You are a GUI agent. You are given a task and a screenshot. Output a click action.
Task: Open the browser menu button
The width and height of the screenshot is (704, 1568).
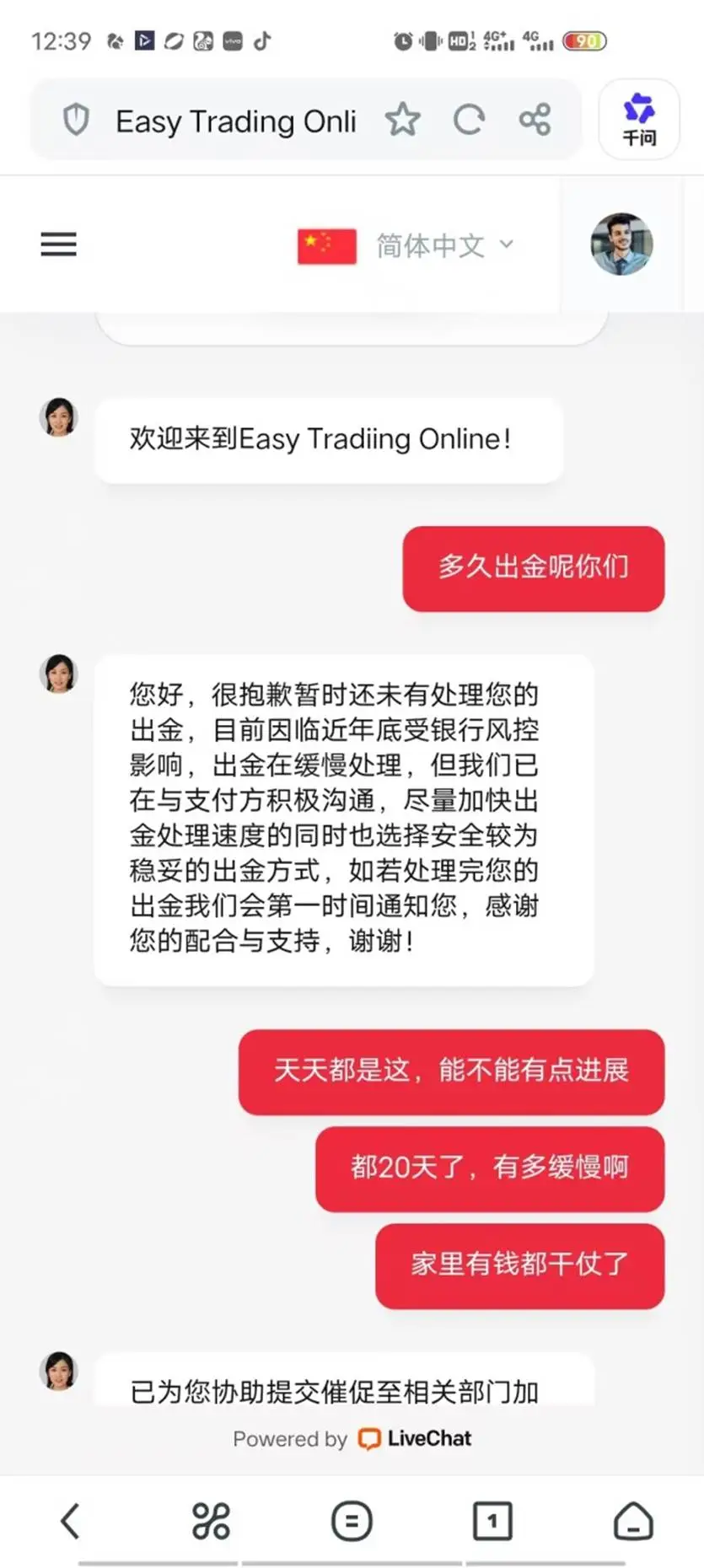click(x=352, y=1521)
